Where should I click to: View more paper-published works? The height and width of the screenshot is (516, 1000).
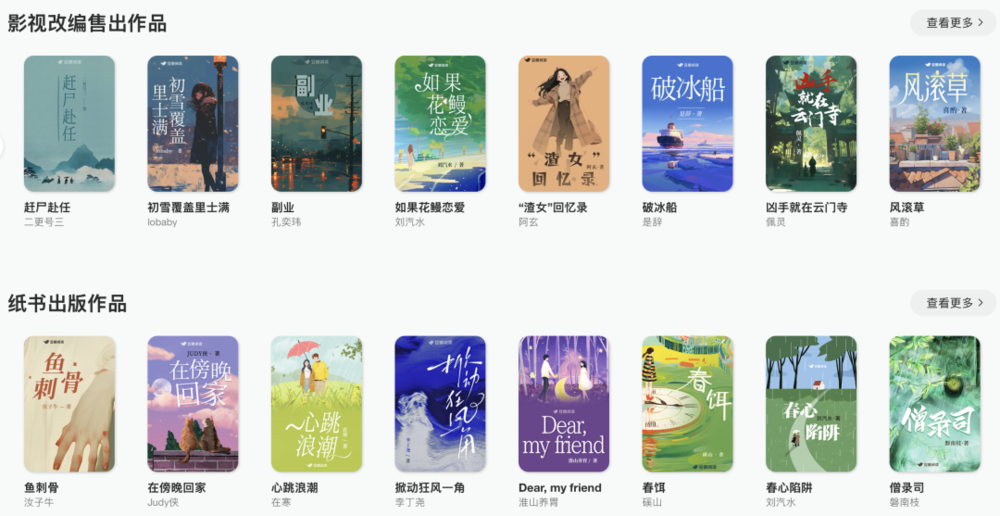click(953, 303)
